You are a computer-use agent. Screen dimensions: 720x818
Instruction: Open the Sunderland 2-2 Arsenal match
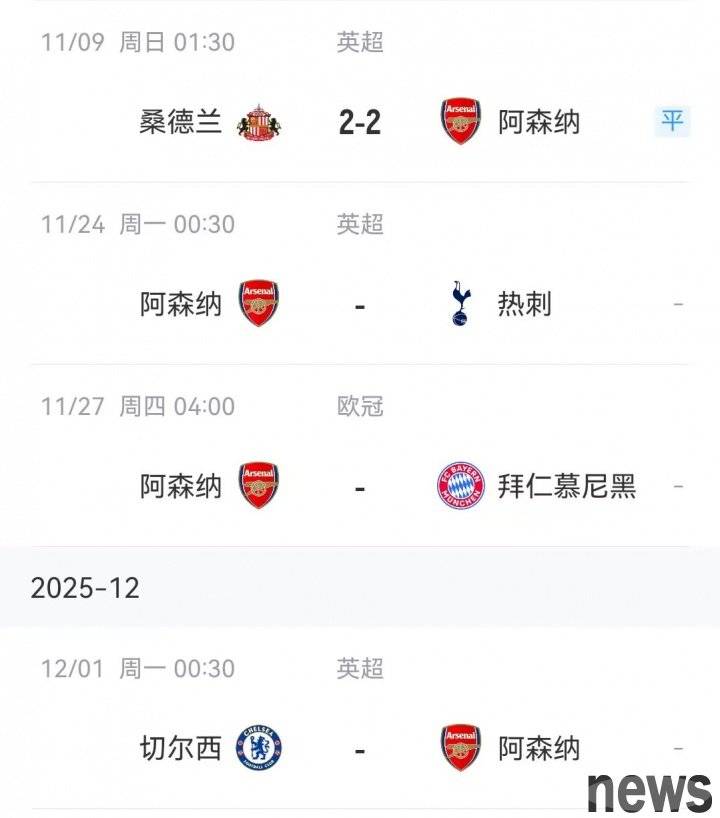pos(360,123)
